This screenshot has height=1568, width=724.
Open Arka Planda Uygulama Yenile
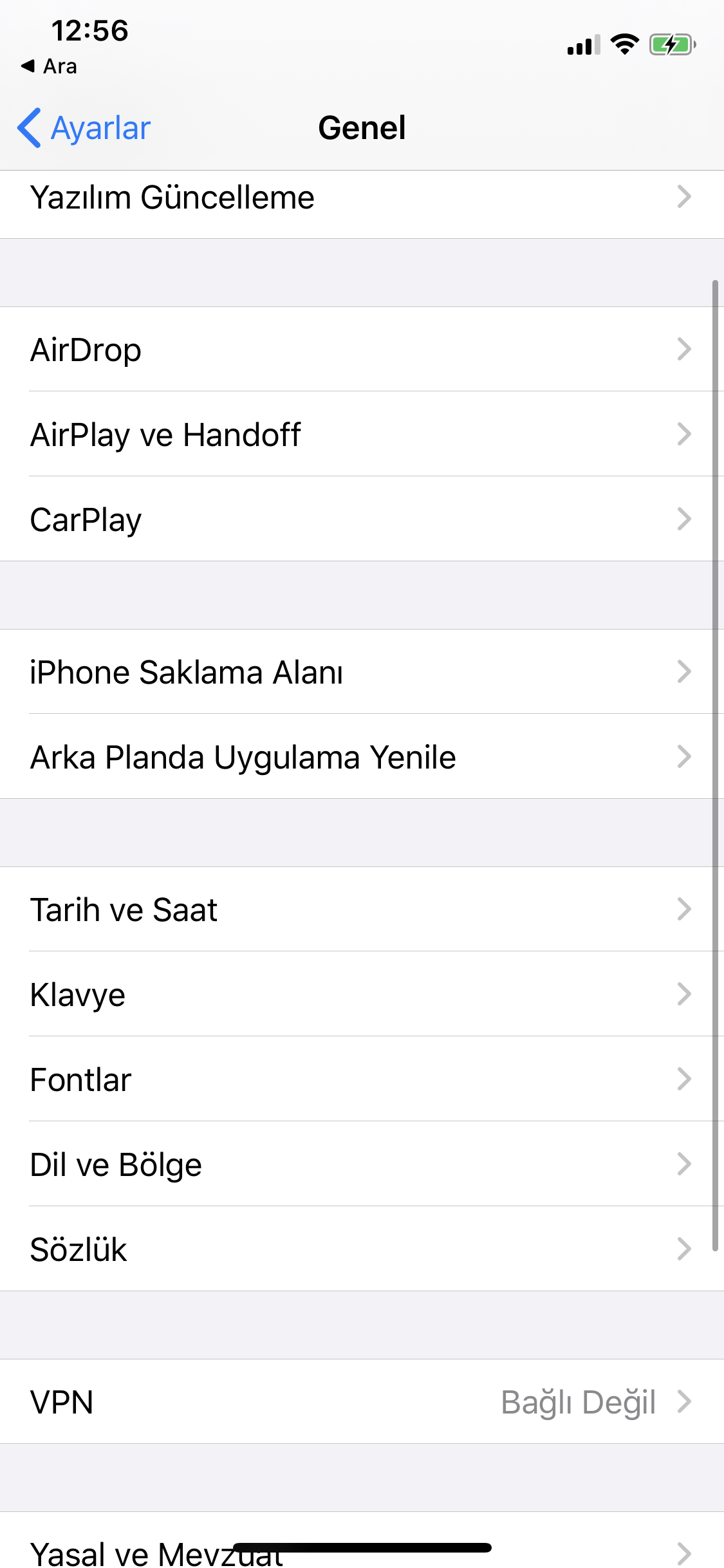tap(360, 757)
